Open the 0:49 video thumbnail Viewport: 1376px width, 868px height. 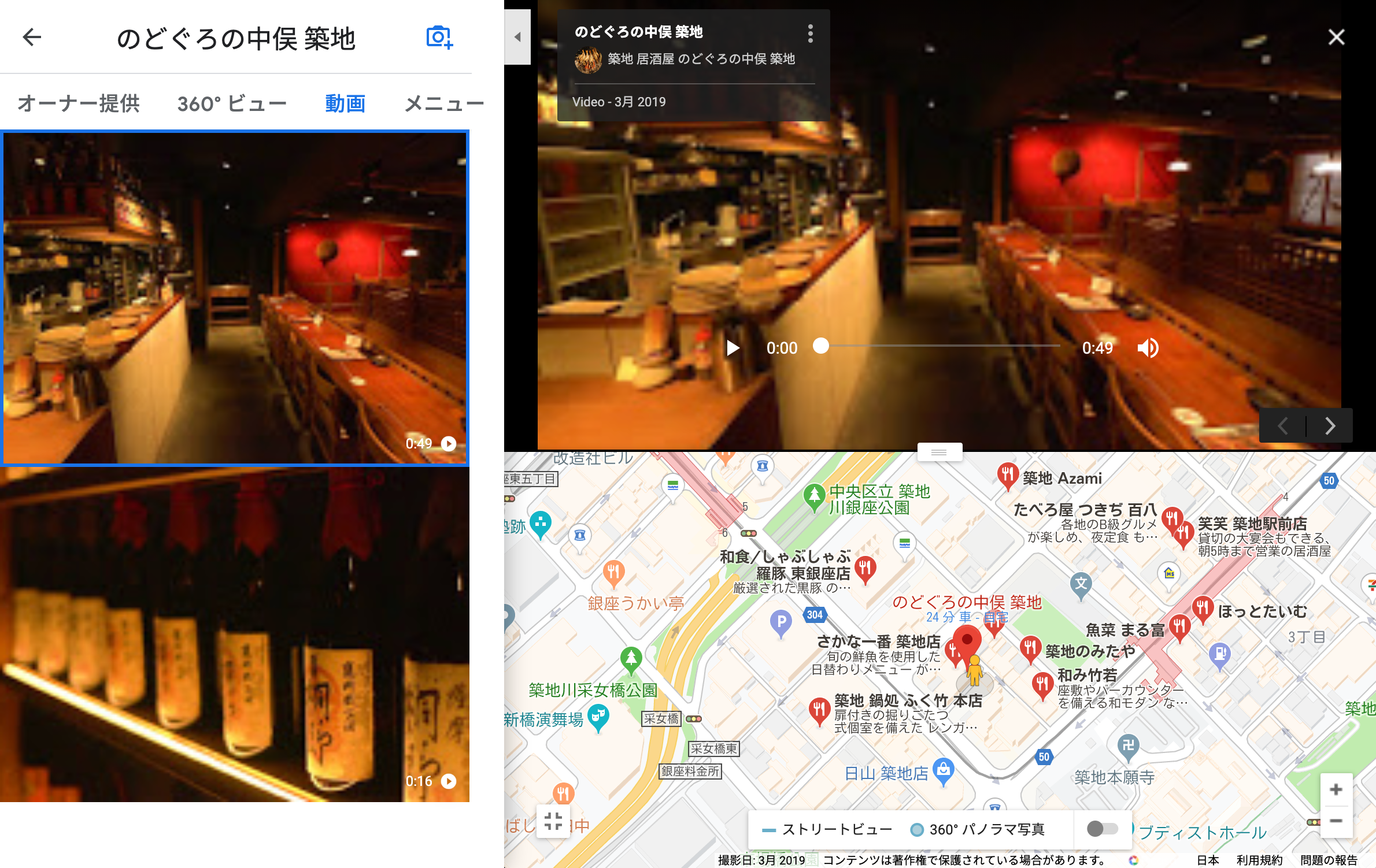coord(235,298)
